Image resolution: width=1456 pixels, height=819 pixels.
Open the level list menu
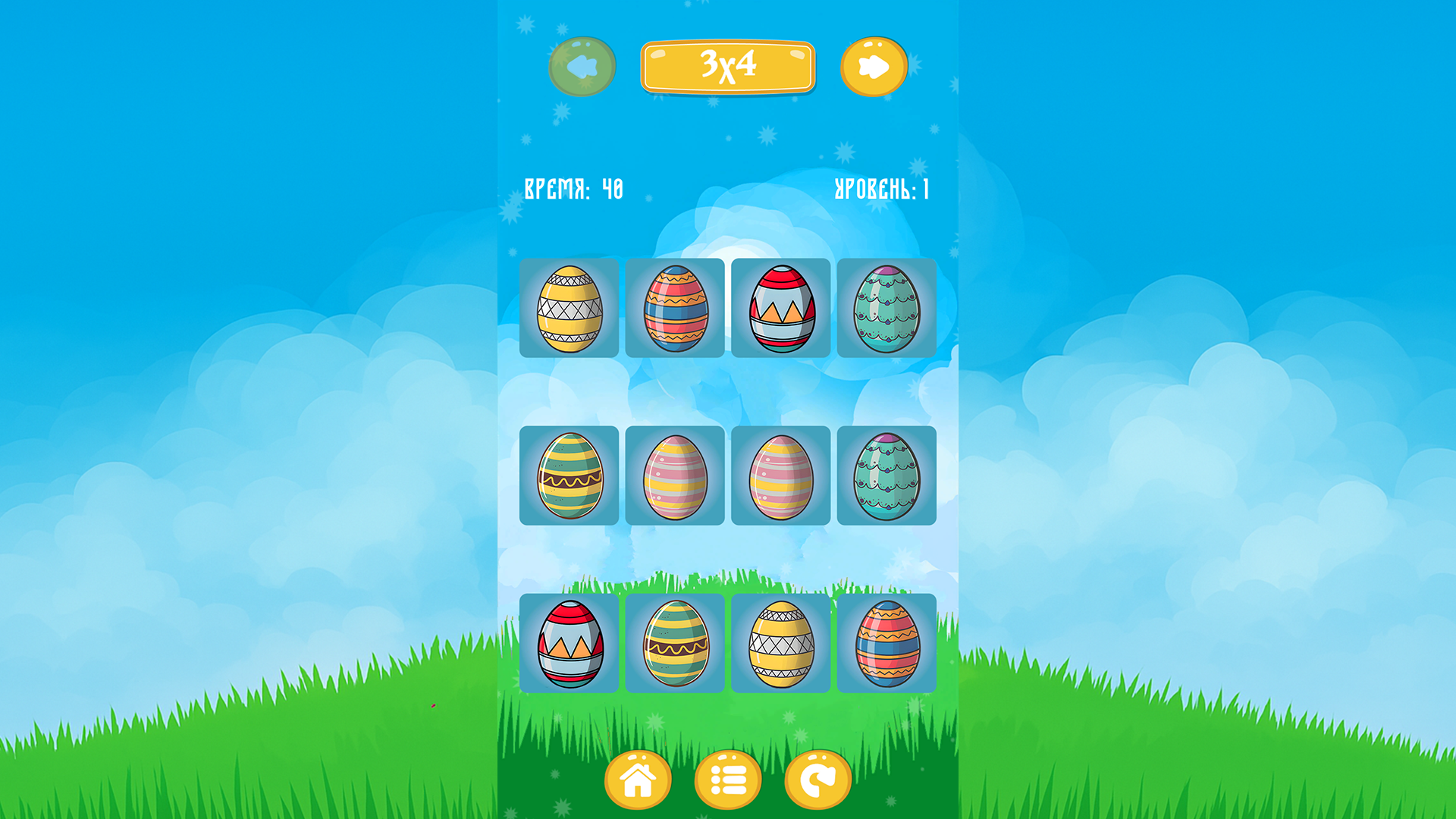pyautogui.click(x=728, y=780)
